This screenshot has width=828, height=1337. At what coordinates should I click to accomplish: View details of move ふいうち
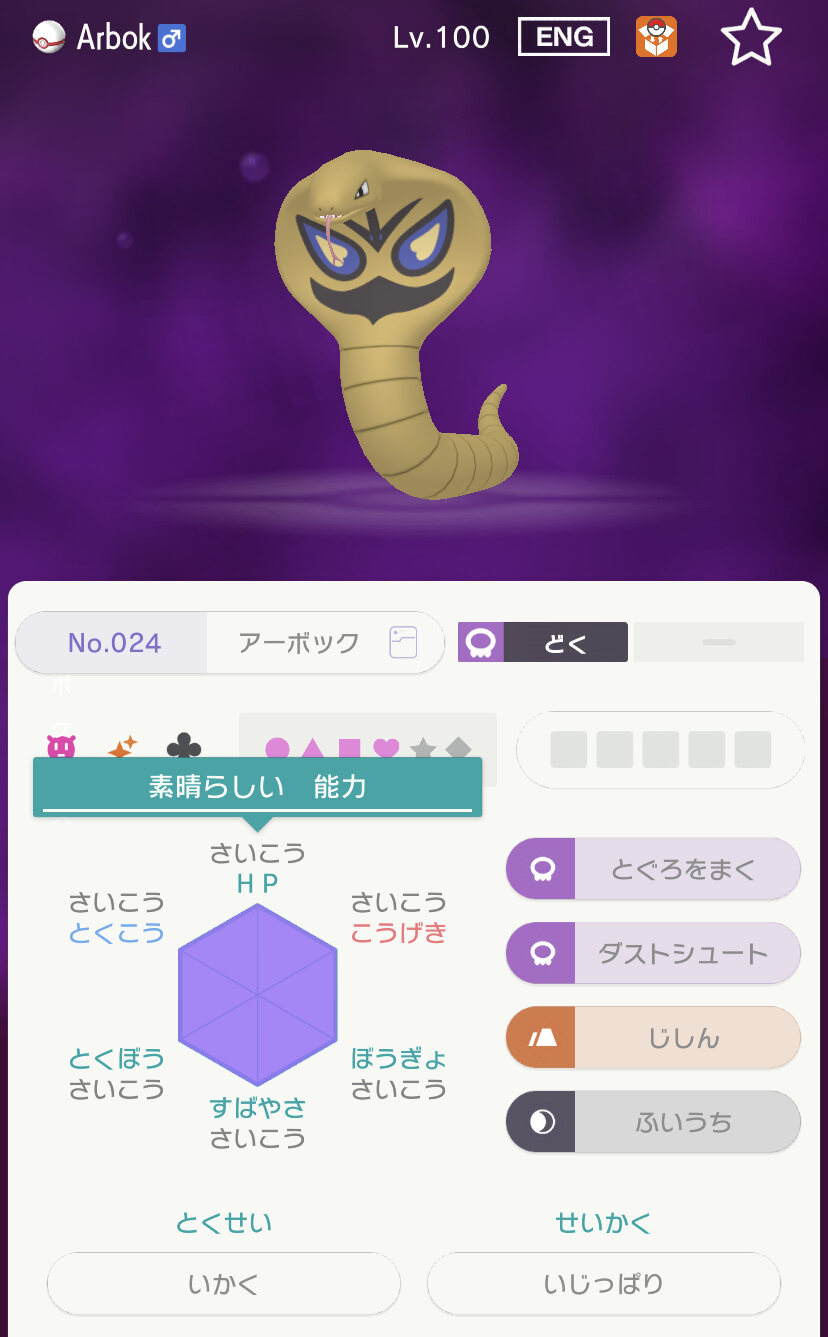[x=653, y=1121]
